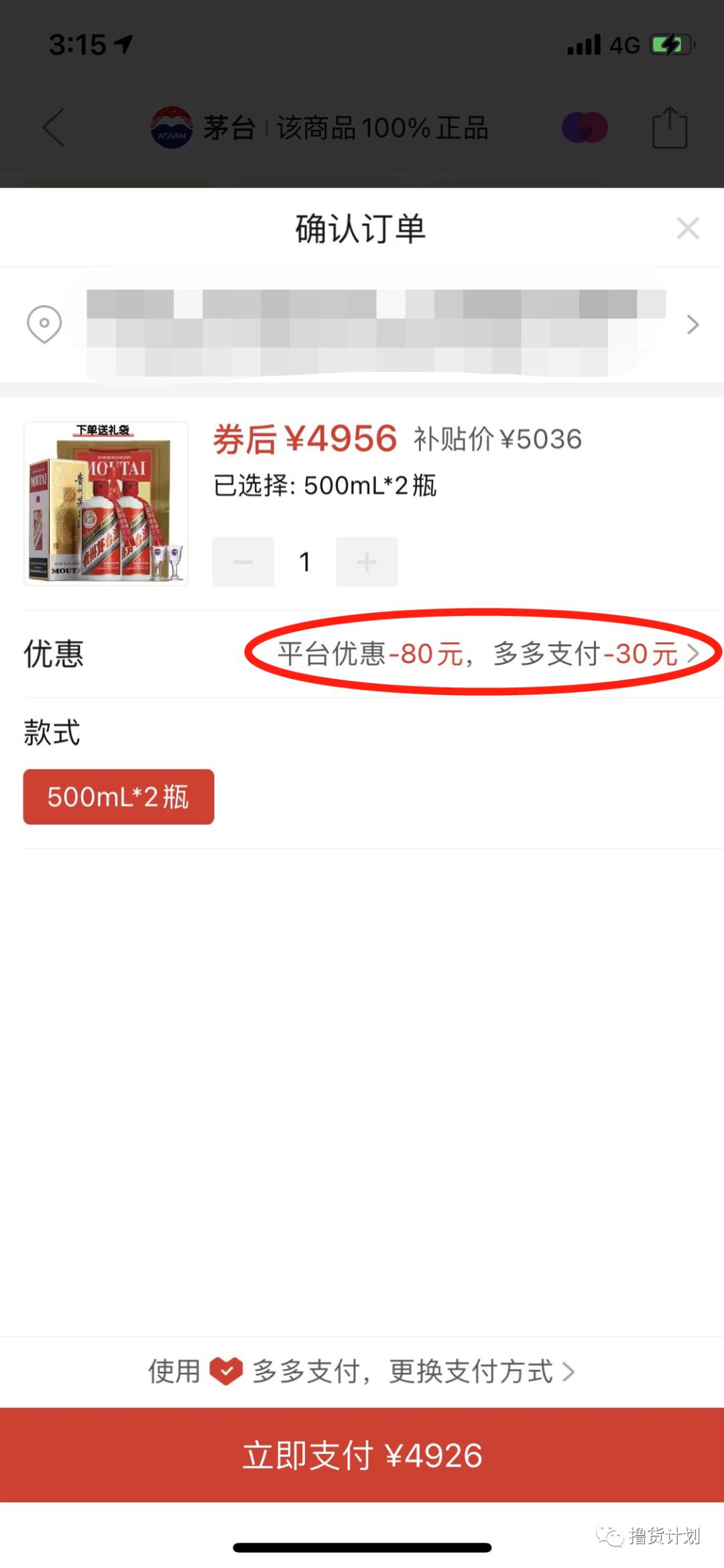Viewport: 724px width, 1568px height.
Task: Tap the Moutai brand logo circle
Action: (170, 127)
